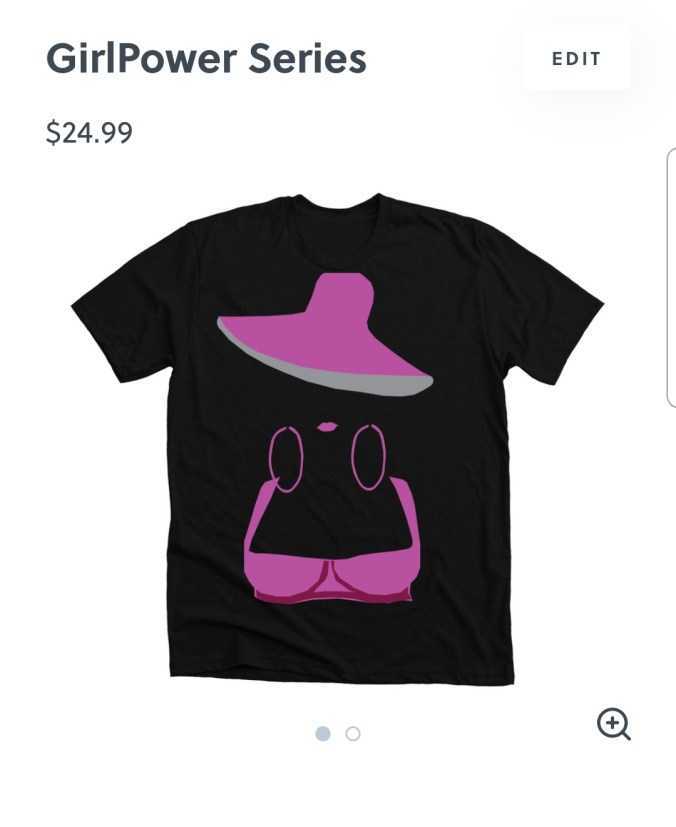Switch to the second image dot
This screenshot has width=676, height=827.
[353, 734]
